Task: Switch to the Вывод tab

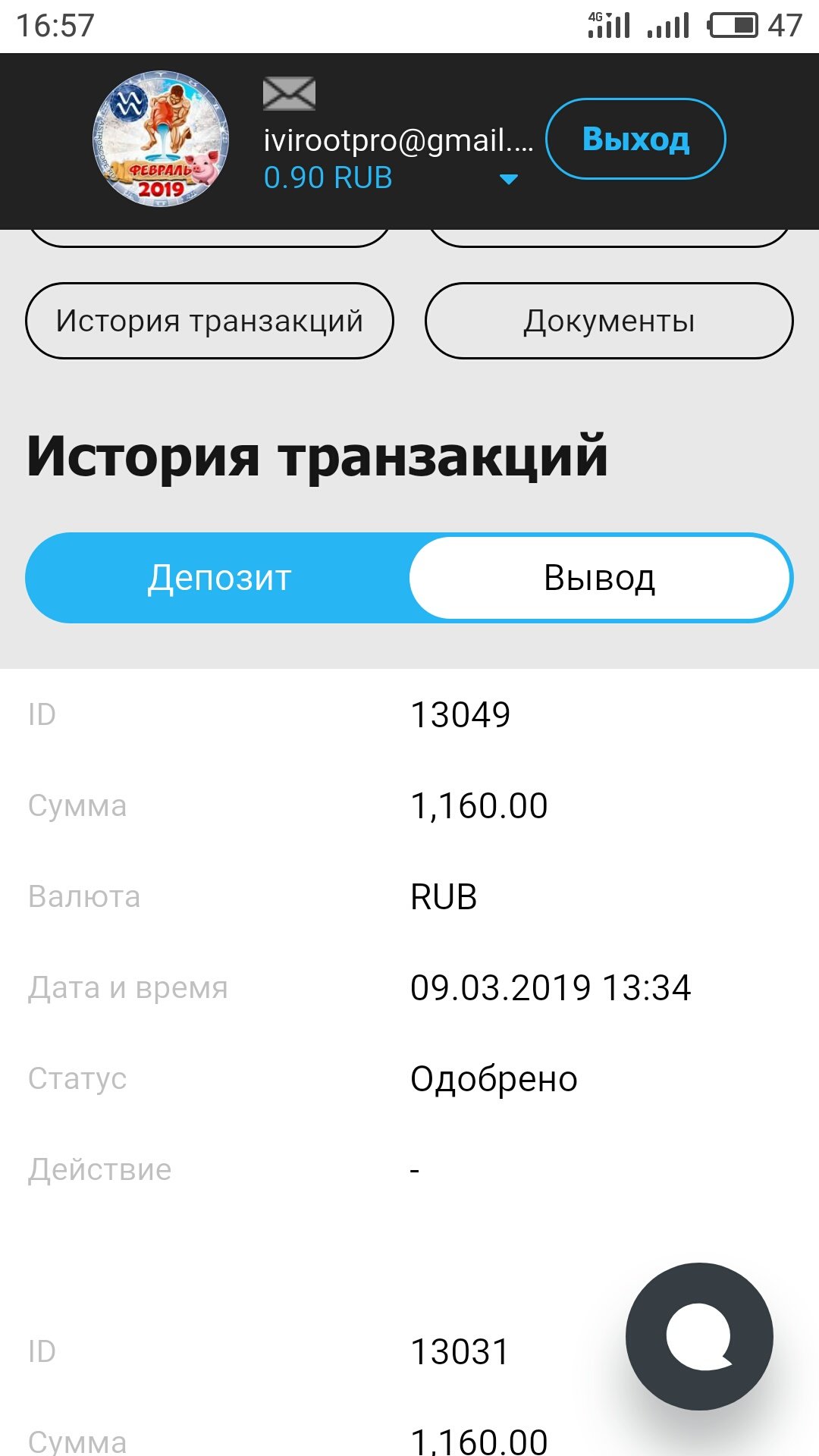Action: tap(600, 578)
